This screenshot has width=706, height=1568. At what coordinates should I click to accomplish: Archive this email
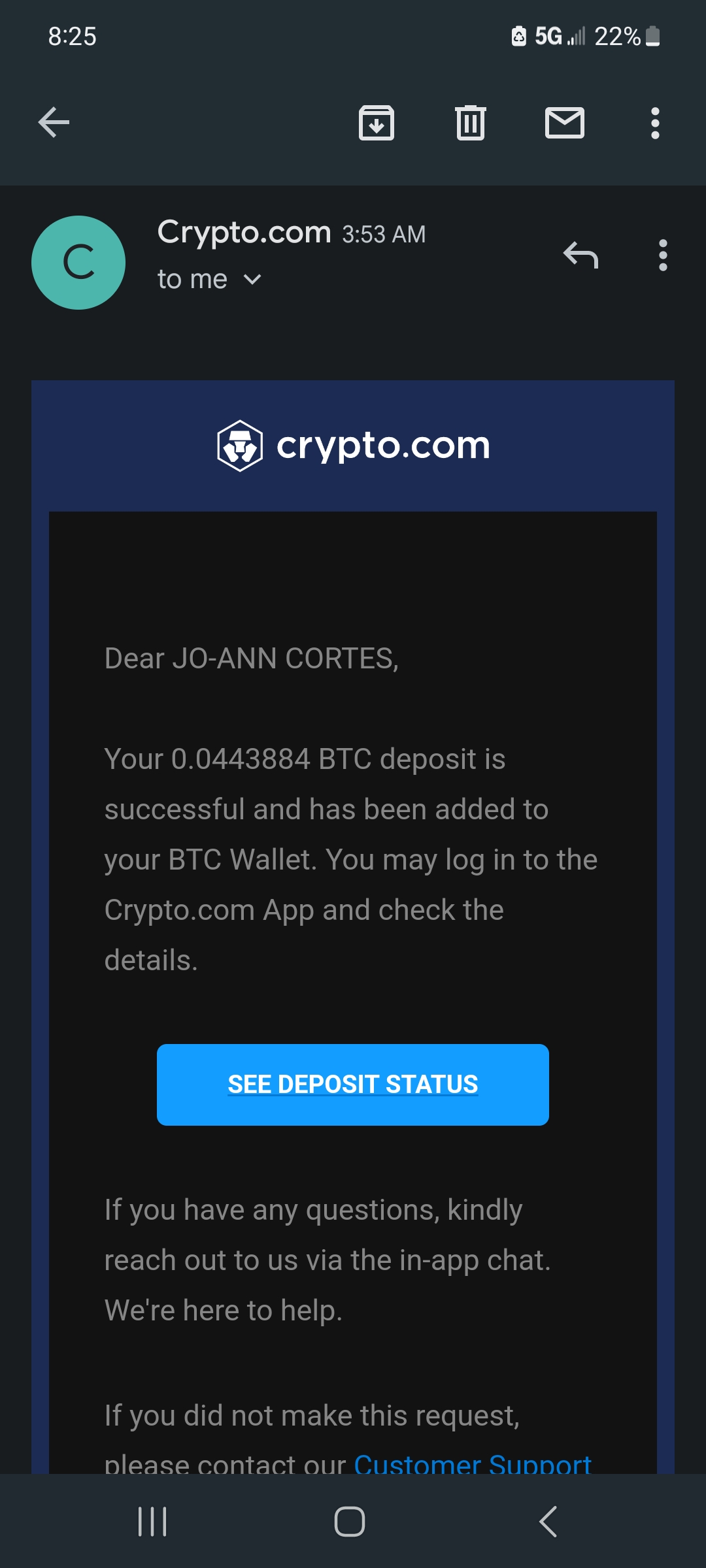[377, 122]
